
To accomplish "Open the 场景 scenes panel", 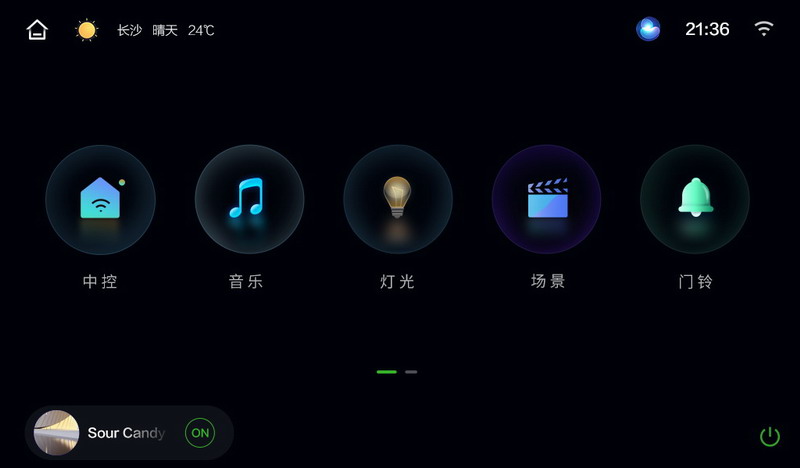I will pyautogui.click(x=546, y=199).
